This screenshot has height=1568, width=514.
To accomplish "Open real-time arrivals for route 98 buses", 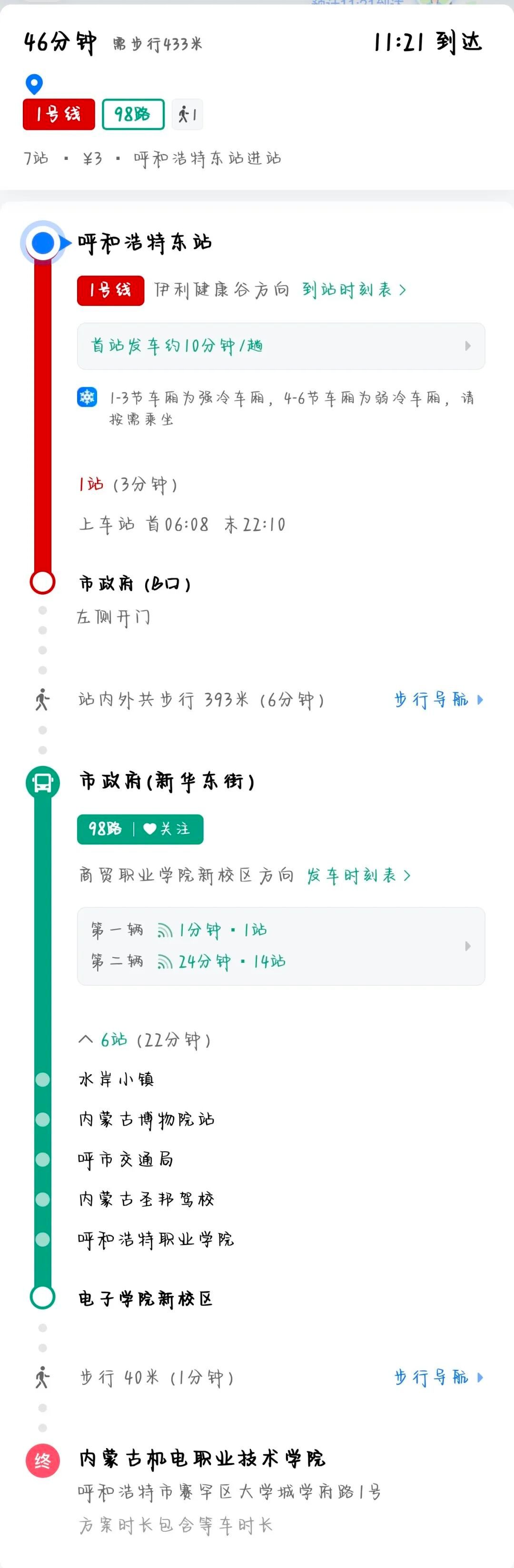I will [x=281, y=946].
